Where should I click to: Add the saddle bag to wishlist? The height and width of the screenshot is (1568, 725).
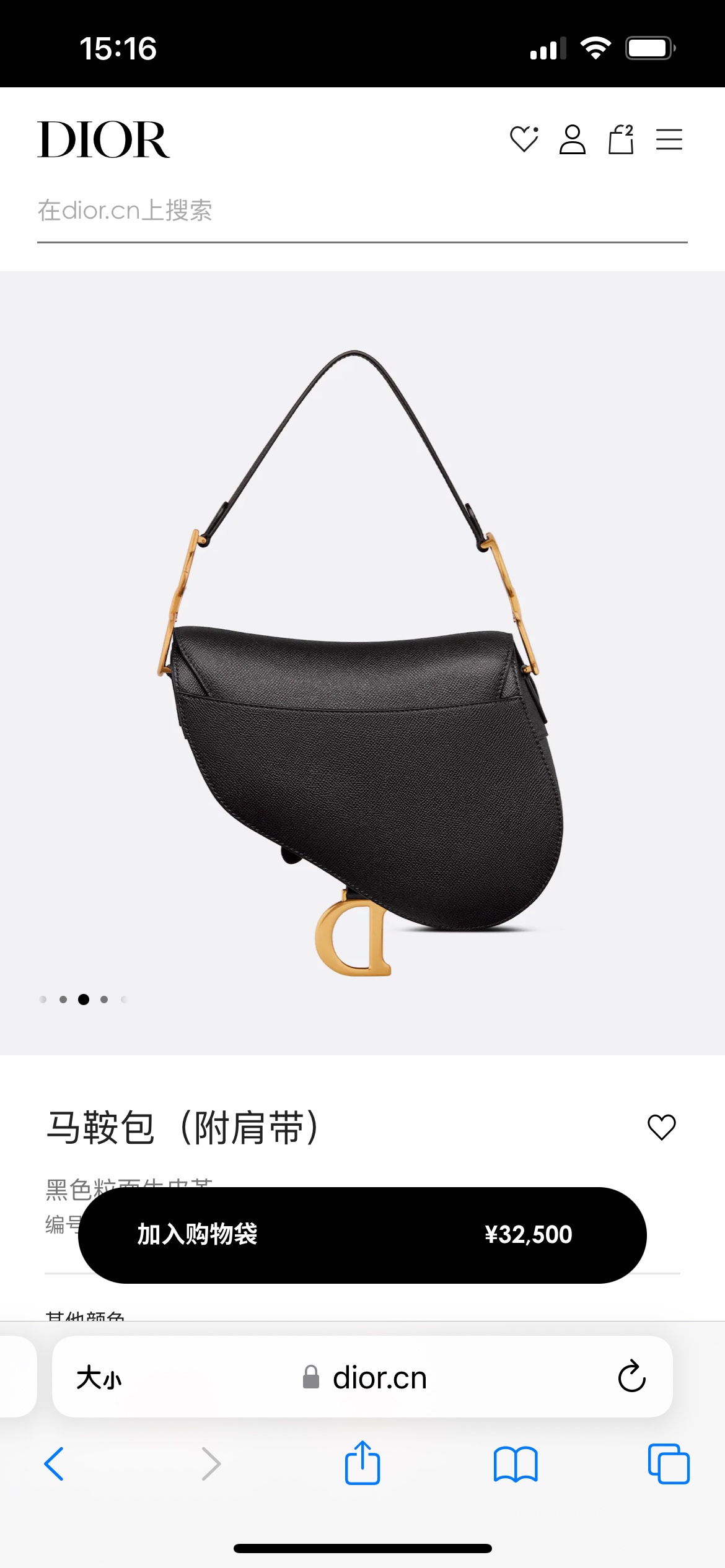[x=661, y=1127]
